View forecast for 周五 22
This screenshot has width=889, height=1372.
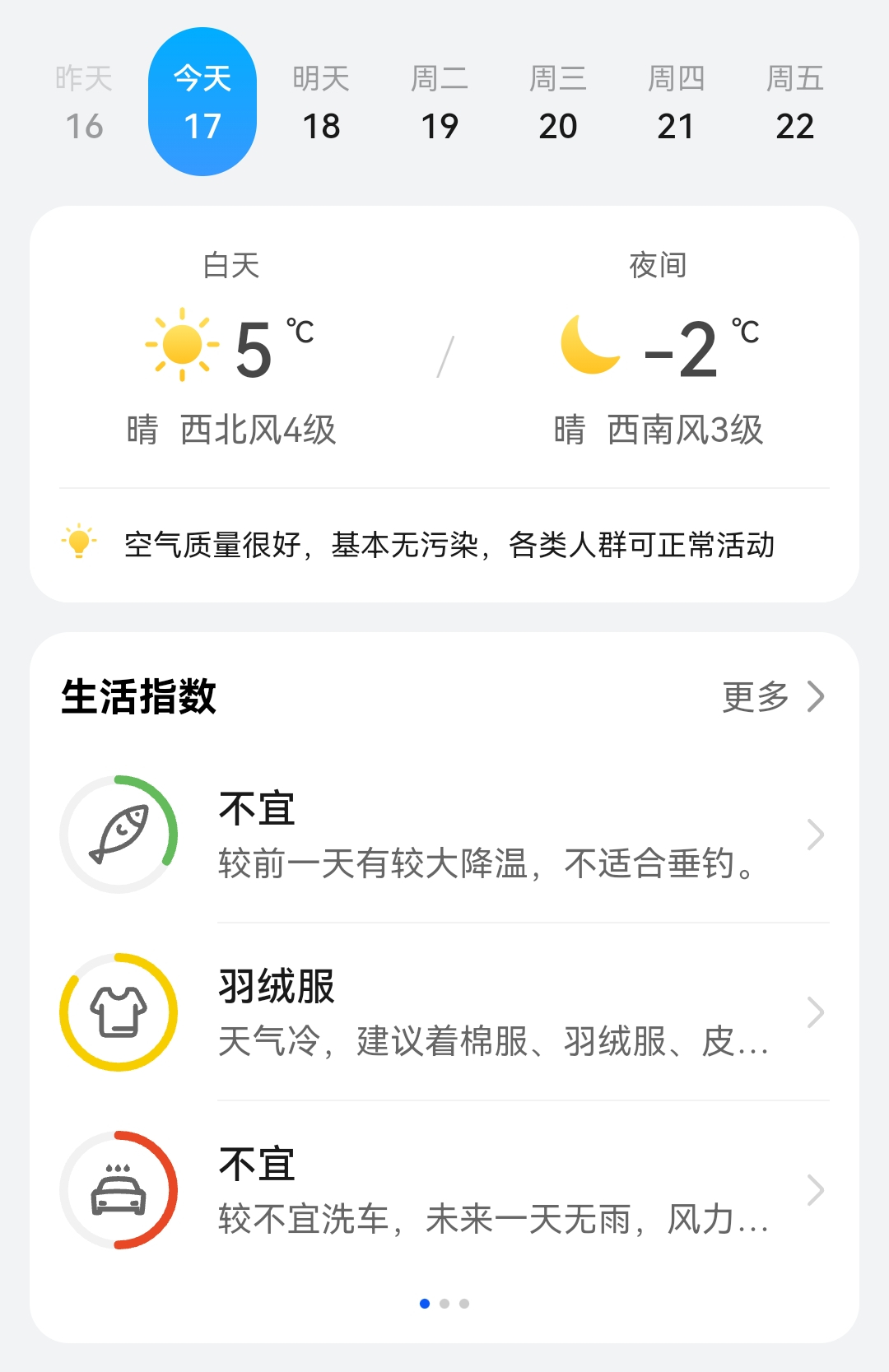[794, 102]
